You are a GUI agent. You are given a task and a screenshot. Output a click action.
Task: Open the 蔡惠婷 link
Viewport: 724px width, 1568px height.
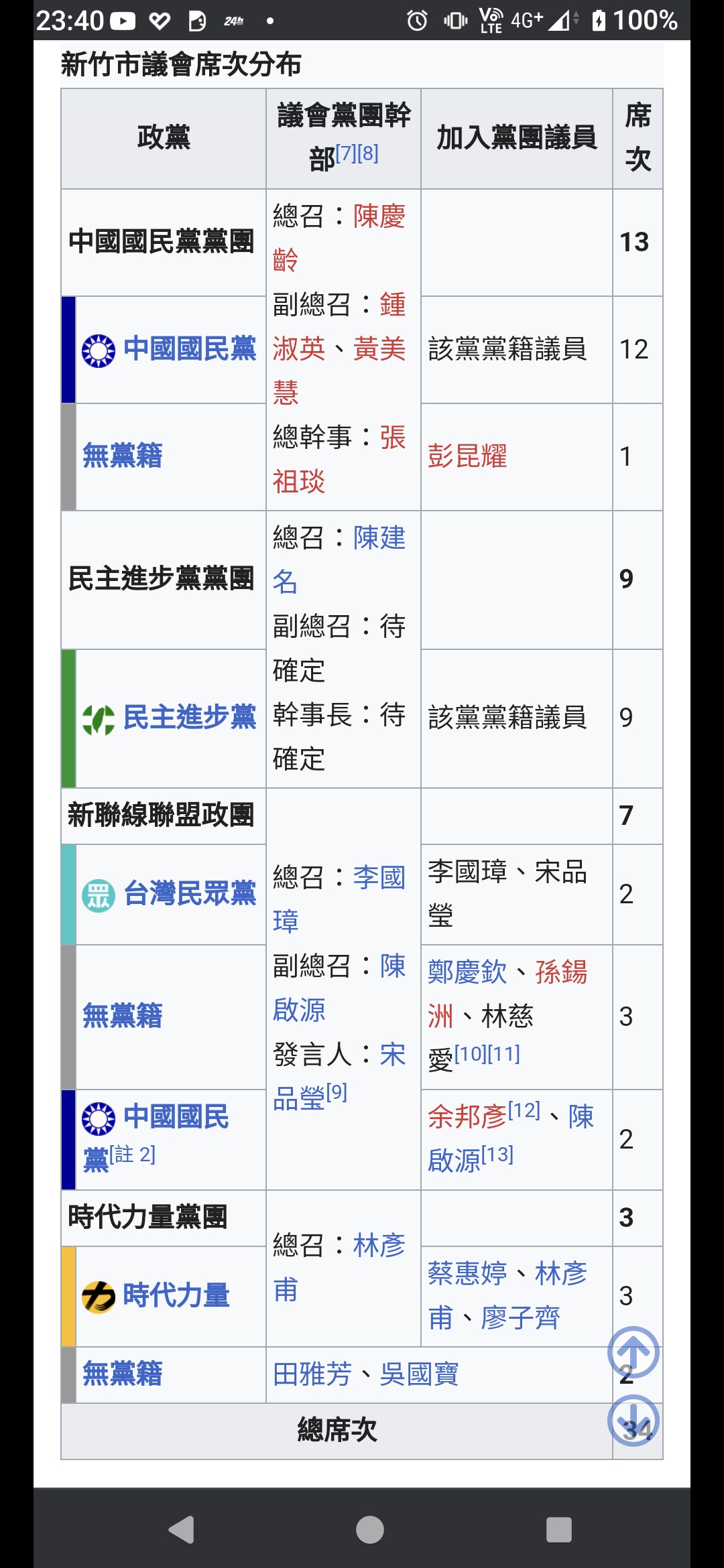click(467, 1274)
